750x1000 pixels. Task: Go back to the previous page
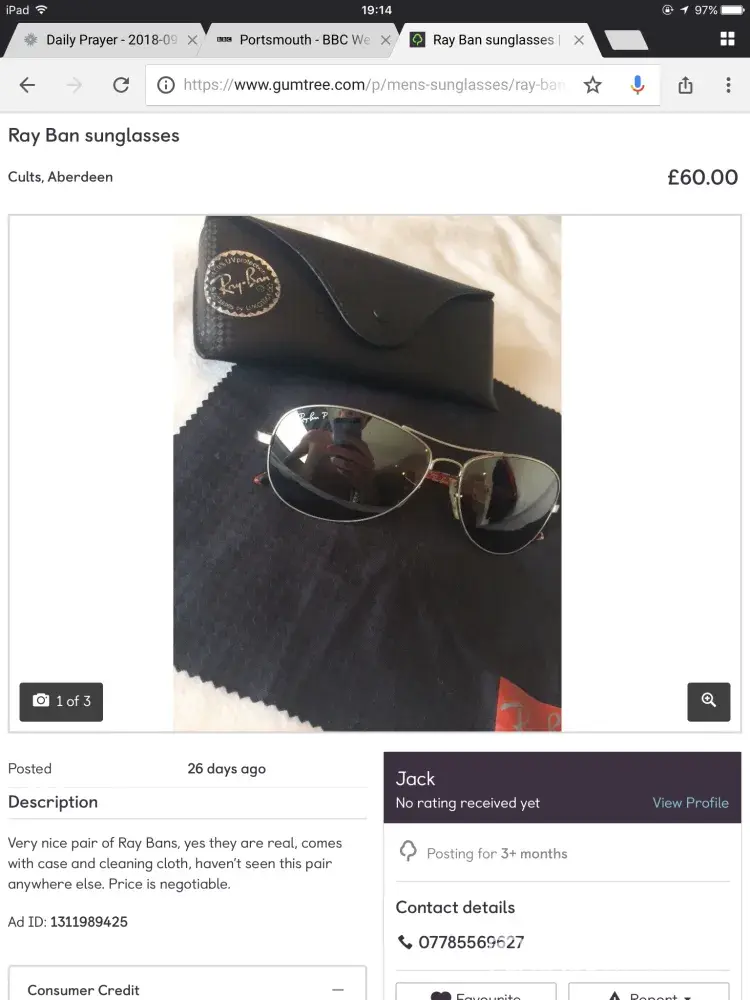click(27, 85)
